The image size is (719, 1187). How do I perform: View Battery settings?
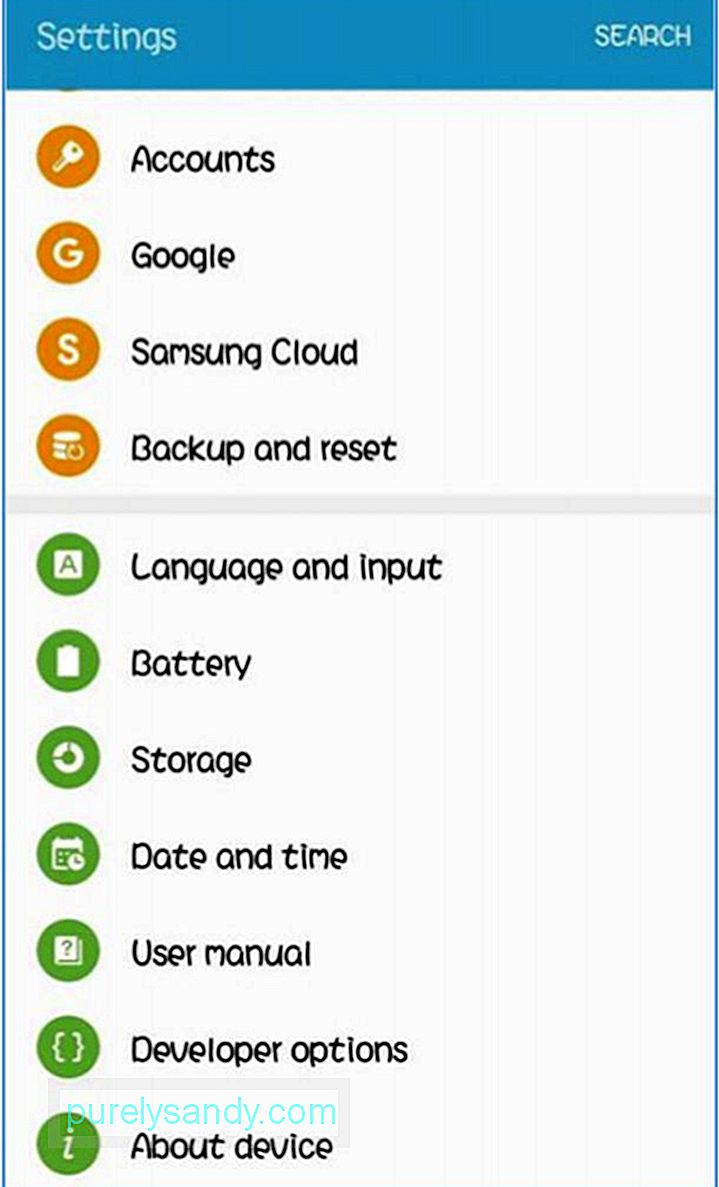click(x=360, y=663)
